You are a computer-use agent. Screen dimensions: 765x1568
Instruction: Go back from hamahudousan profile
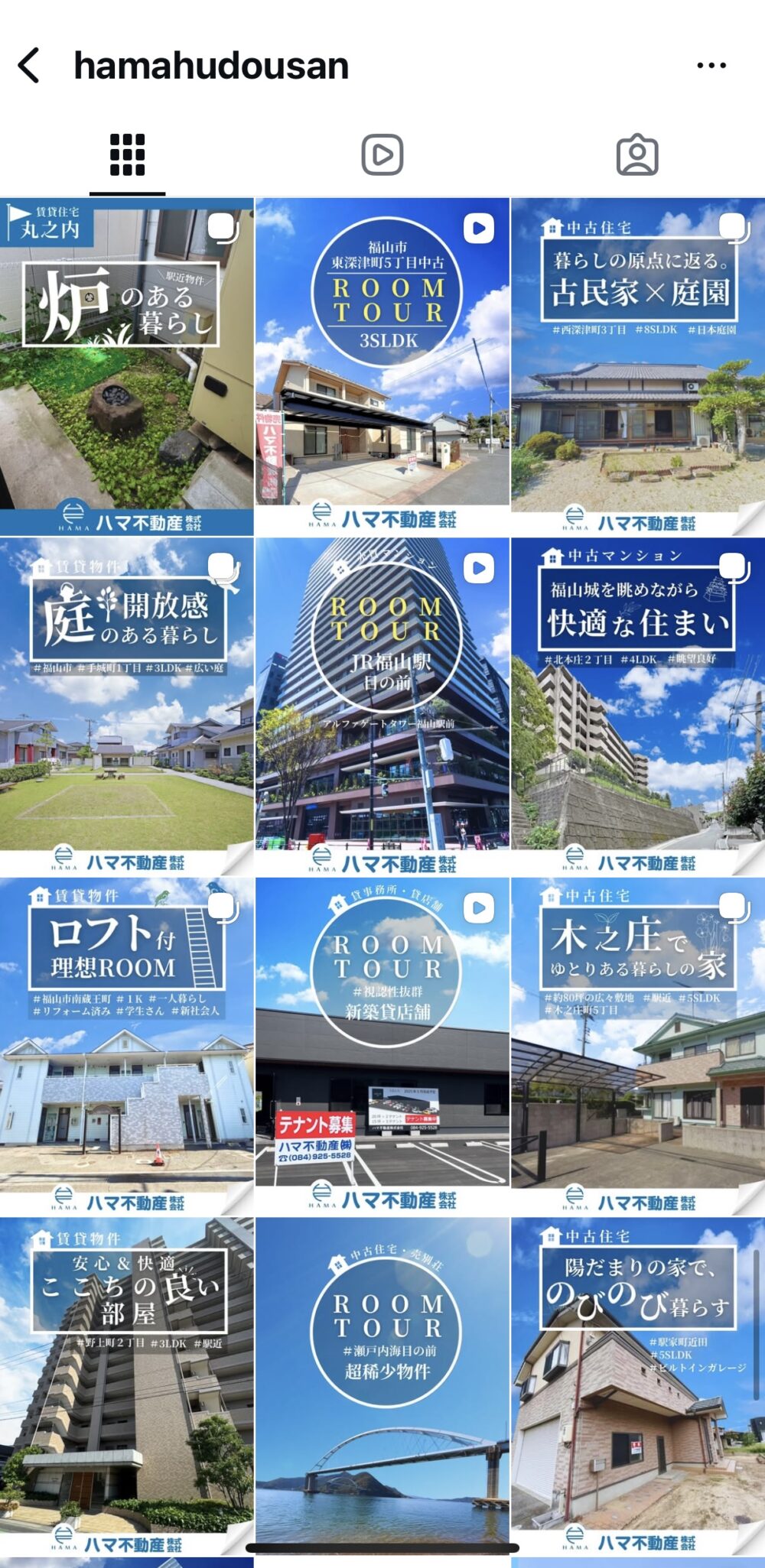click(x=29, y=66)
